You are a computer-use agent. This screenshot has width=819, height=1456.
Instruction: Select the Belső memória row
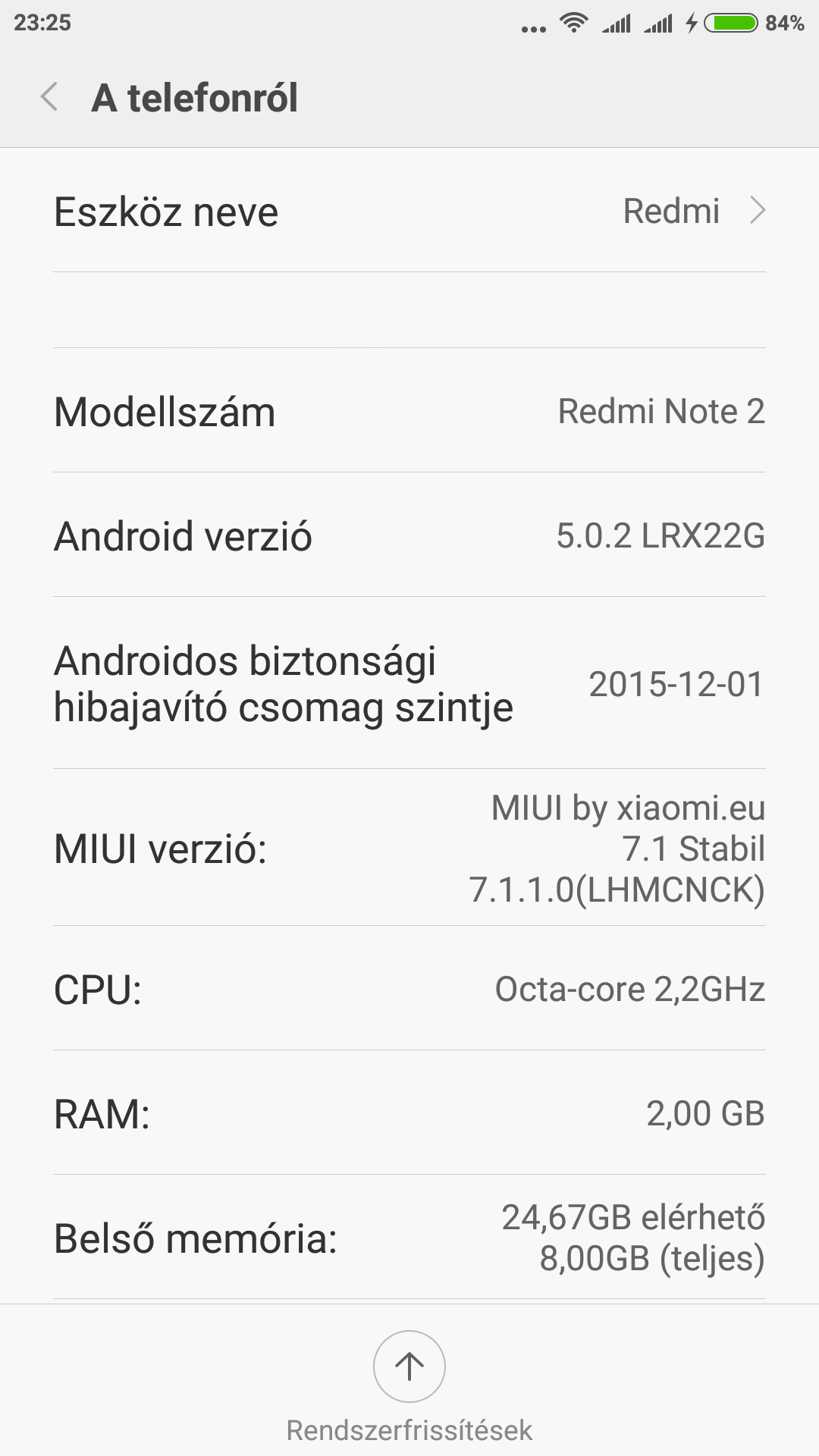(x=409, y=1238)
